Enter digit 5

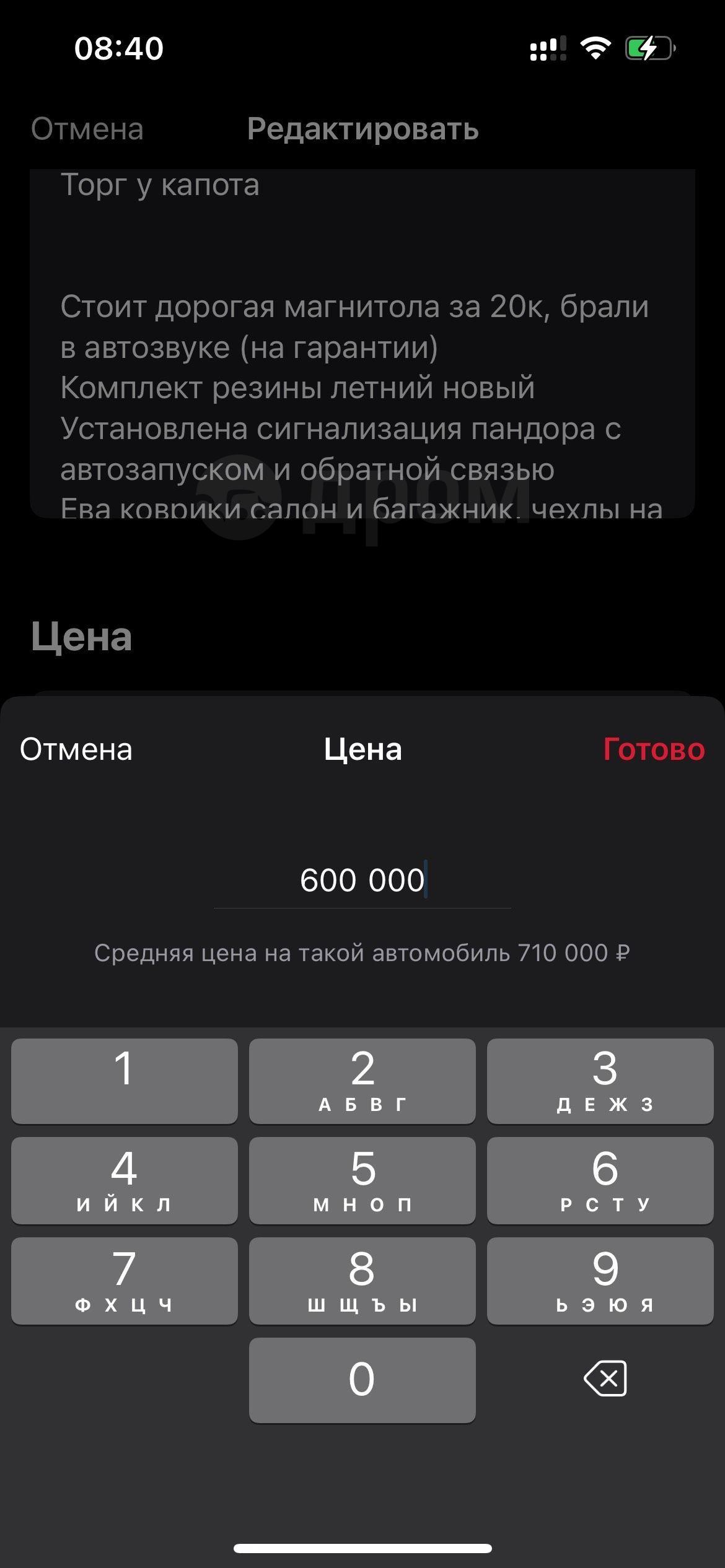[x=362, y=1180]
